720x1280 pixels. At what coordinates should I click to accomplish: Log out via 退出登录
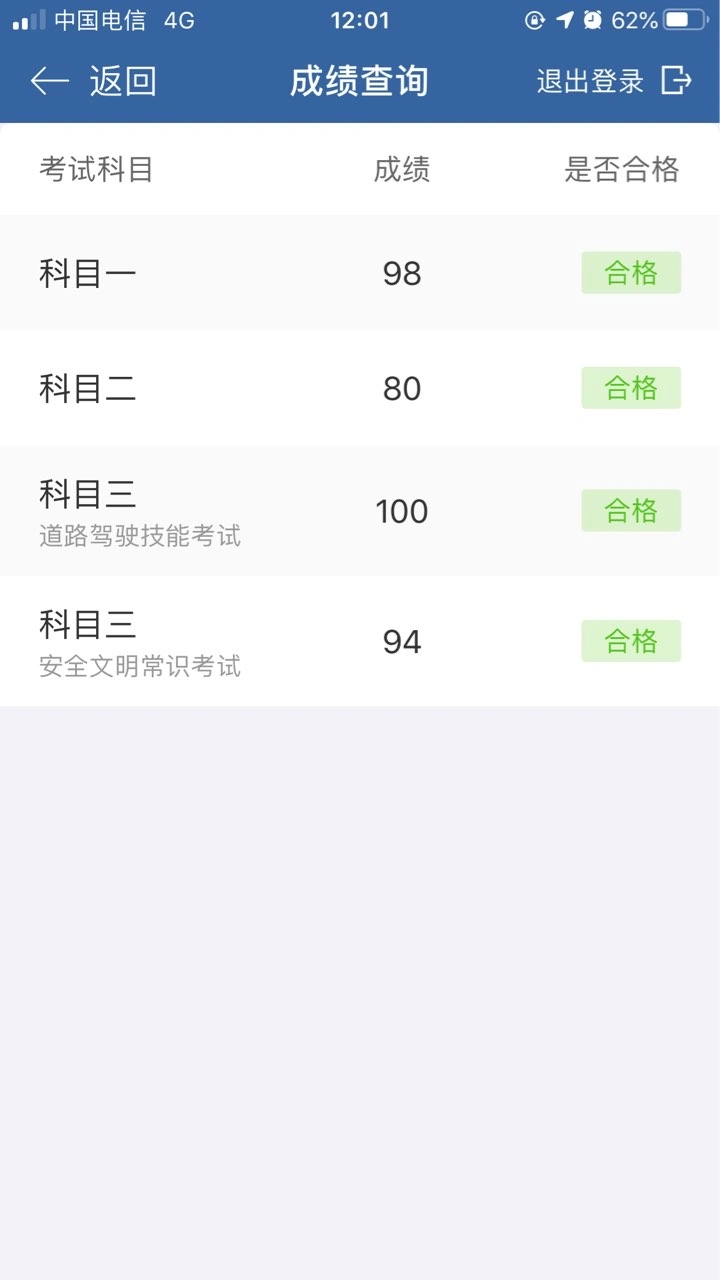[614, 81]
